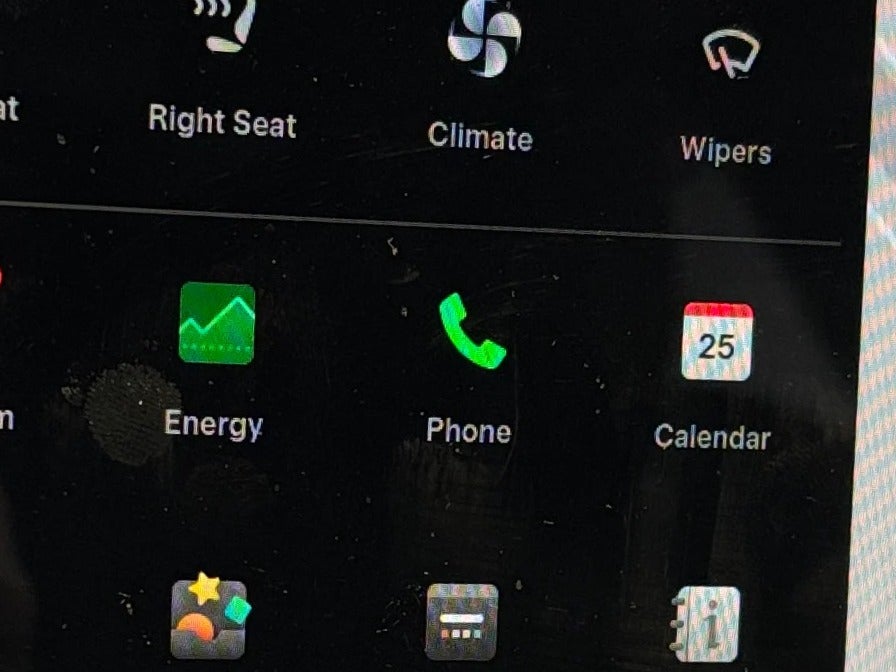Open the Phone app
Screen dimensions: 896x672
pos(471,332)
